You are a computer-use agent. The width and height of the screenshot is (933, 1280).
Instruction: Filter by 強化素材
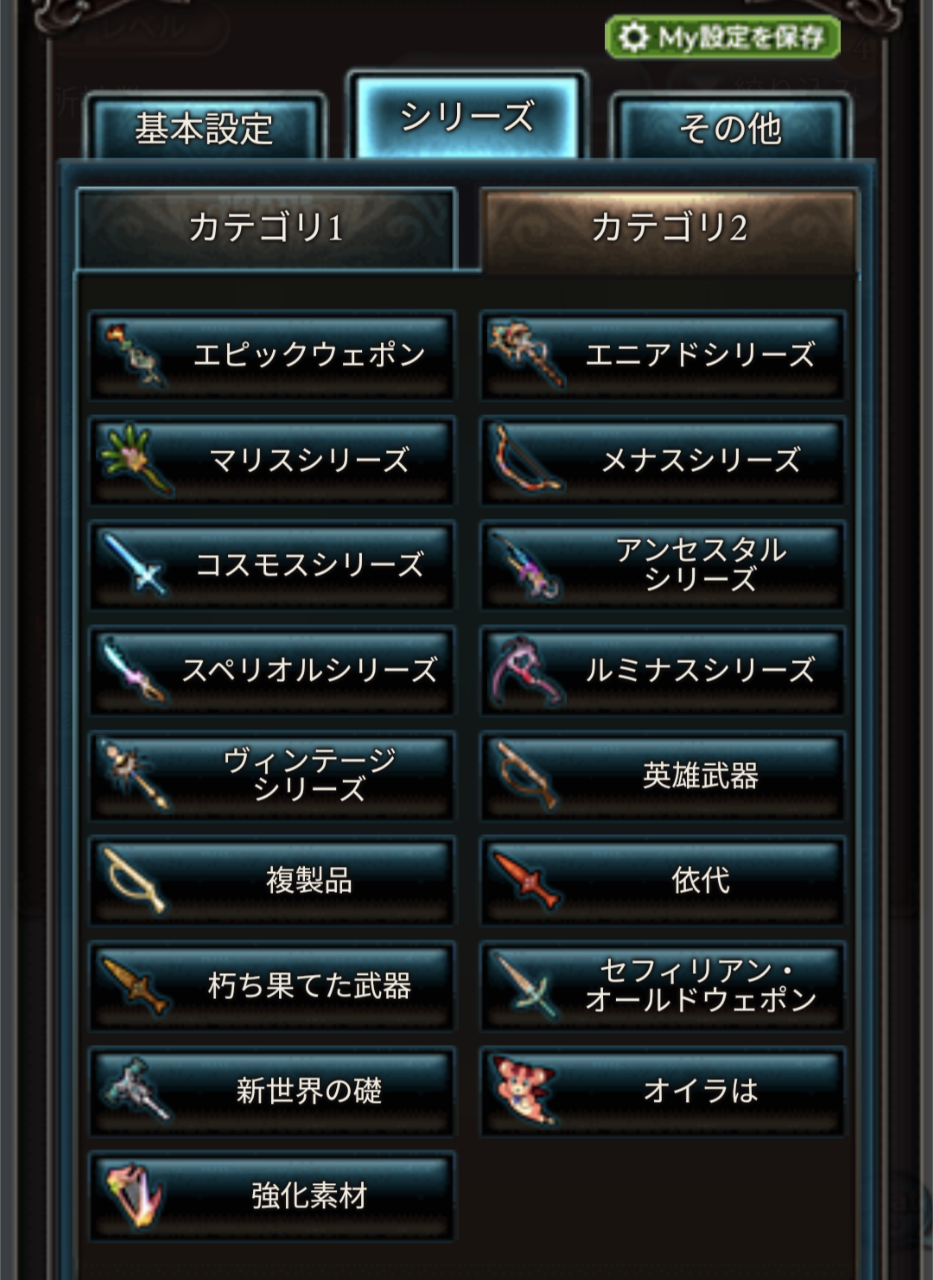(272, 1196)
